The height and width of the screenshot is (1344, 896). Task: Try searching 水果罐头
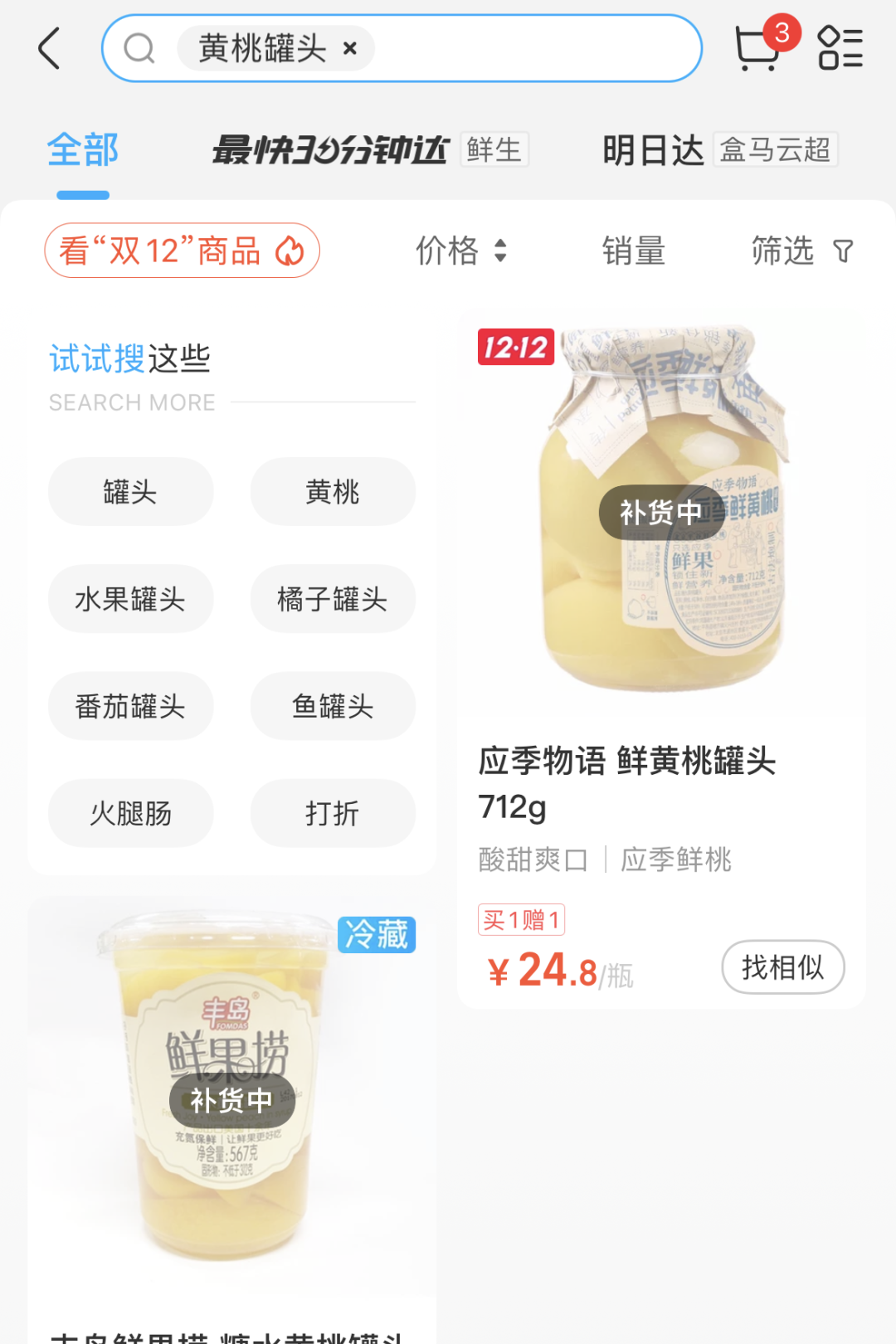(130, 599)
